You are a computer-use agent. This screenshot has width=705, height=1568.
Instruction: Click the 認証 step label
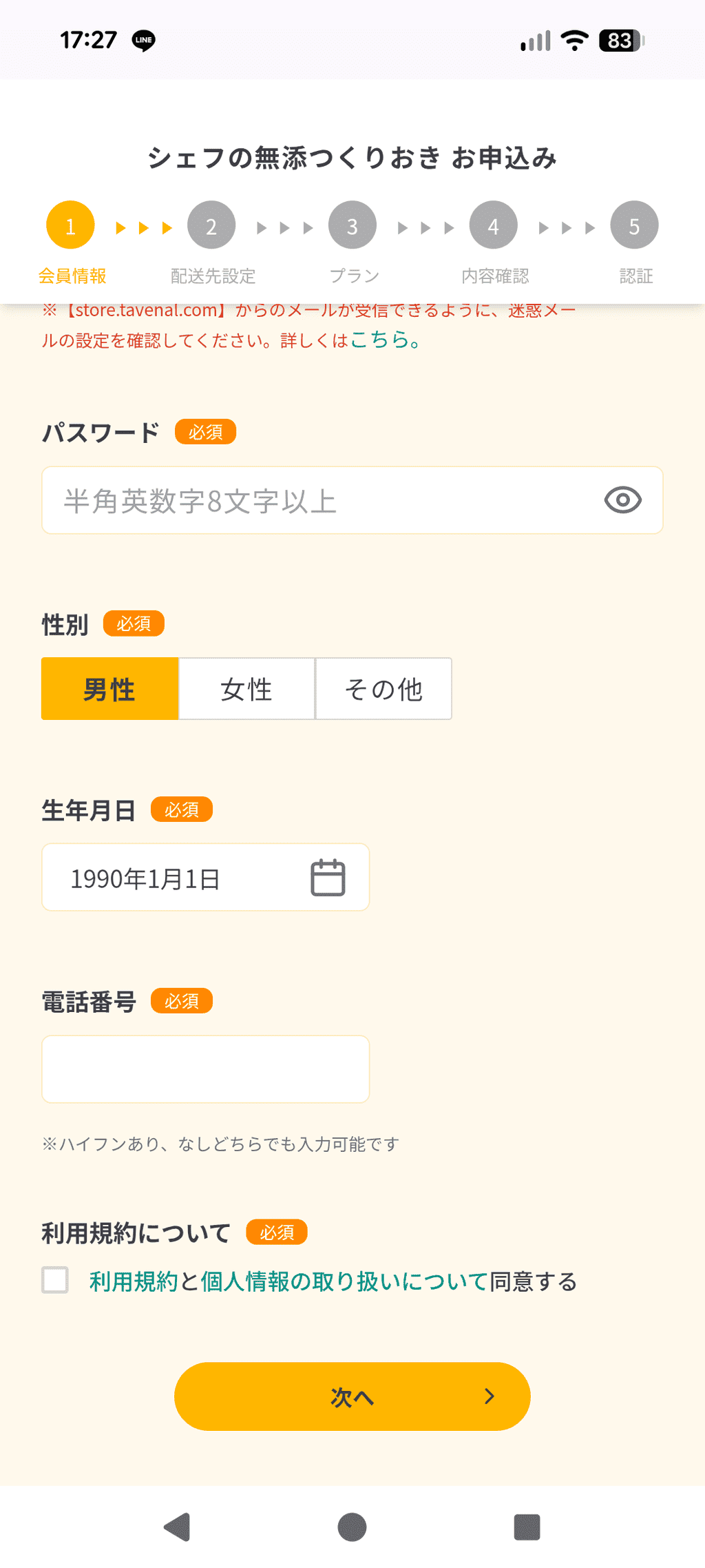(x=635, y=276)
